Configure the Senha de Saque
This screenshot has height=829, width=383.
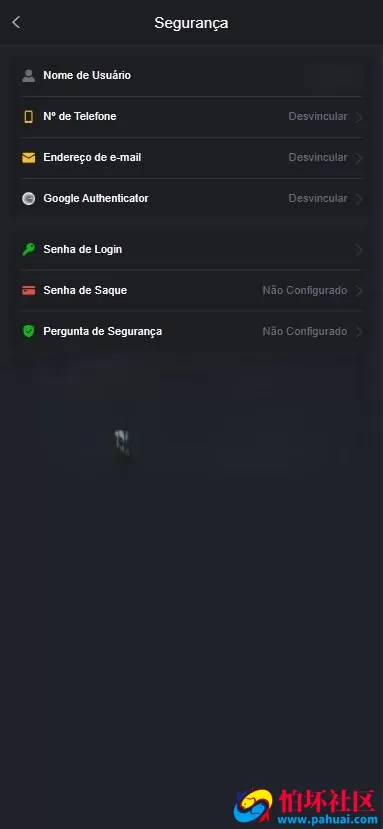click(x=192, y=290)
